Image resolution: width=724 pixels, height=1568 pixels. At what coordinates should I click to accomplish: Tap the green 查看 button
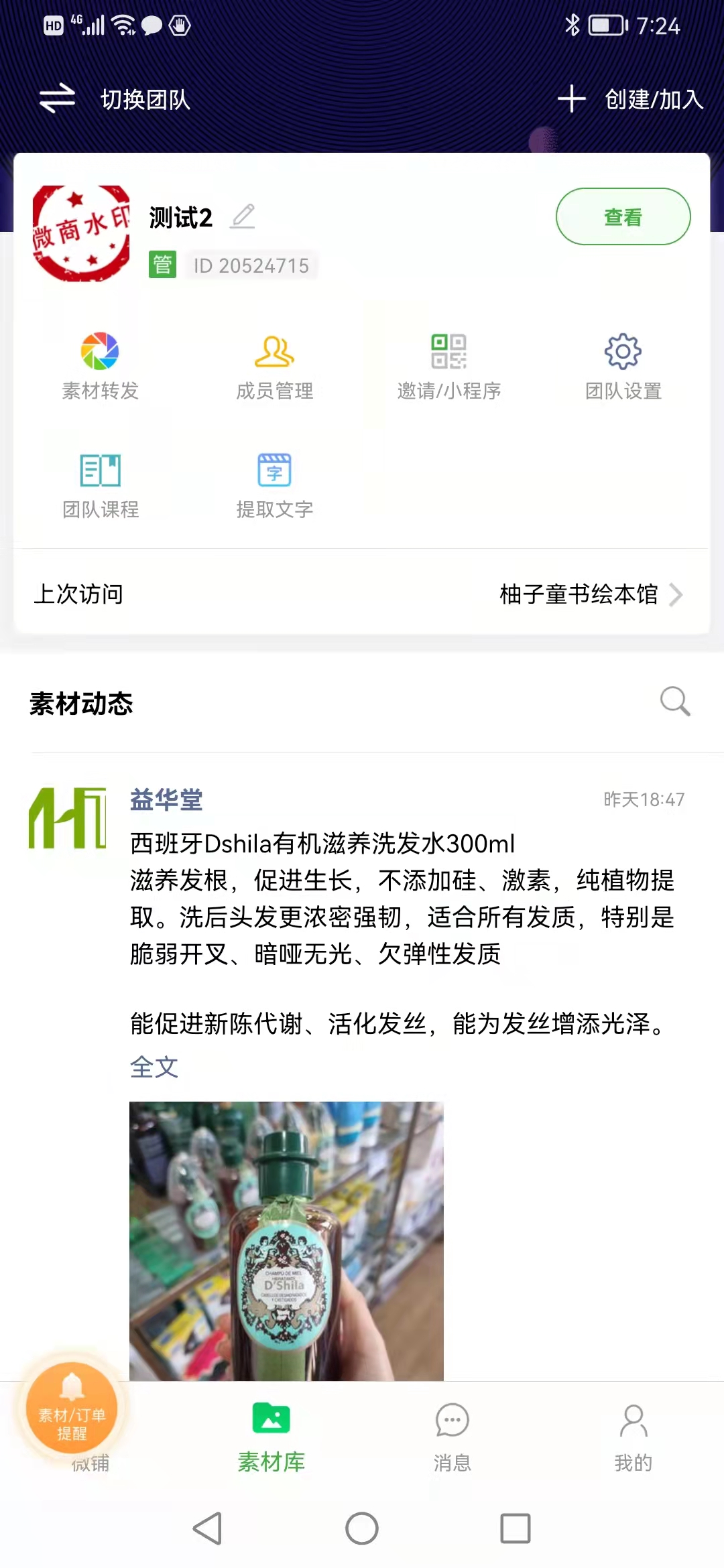click(623, 216)
